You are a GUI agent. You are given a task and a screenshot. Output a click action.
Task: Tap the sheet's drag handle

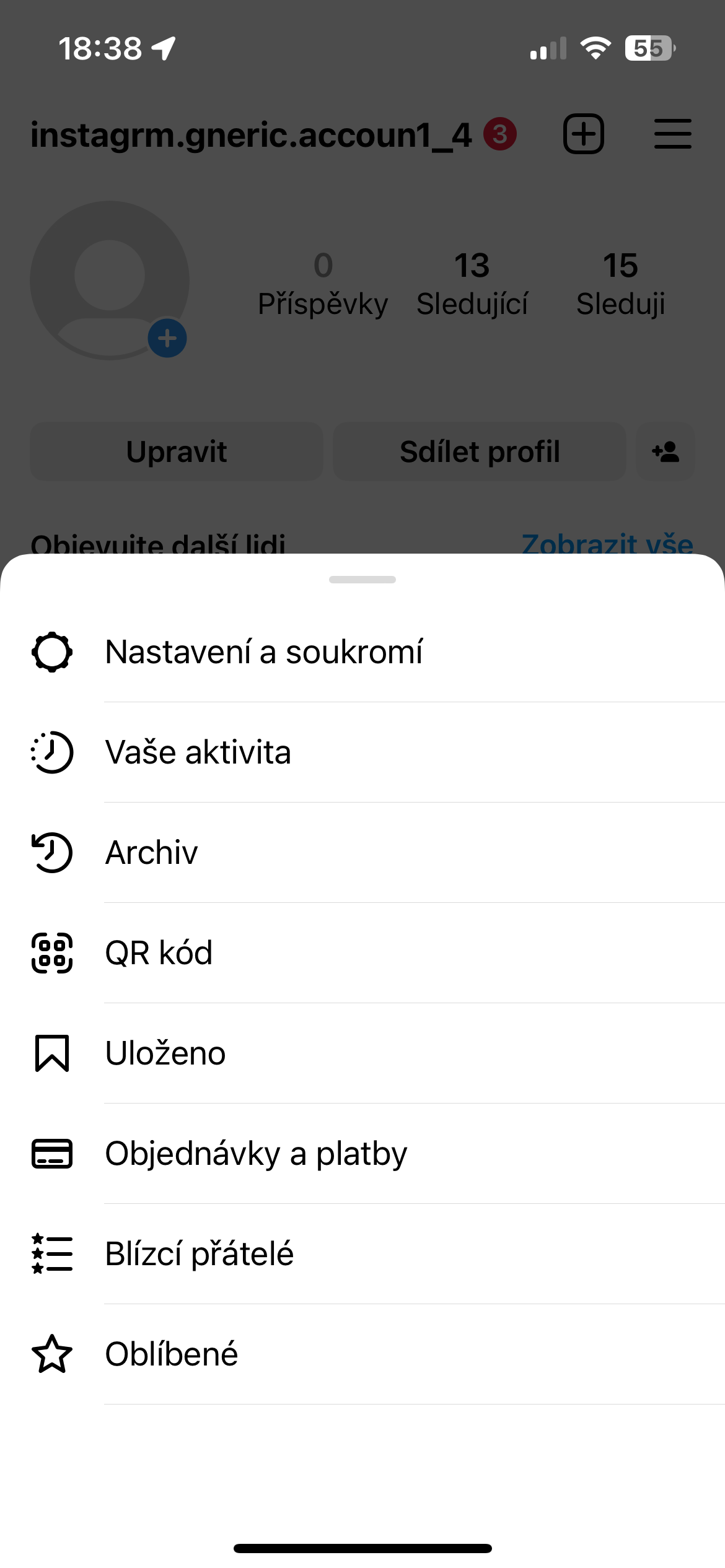(x=362, y=580)
